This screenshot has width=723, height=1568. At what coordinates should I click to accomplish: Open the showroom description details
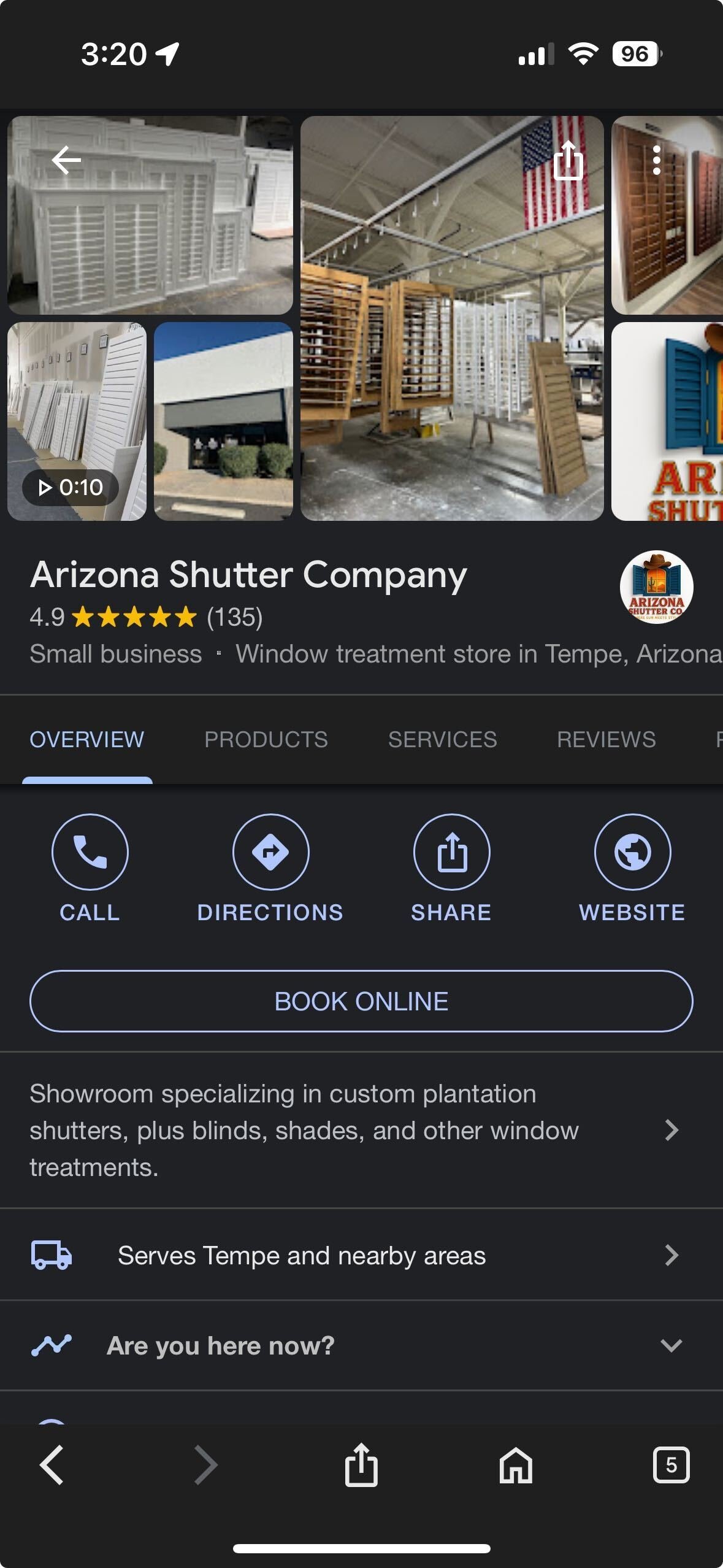[361, 1130]
